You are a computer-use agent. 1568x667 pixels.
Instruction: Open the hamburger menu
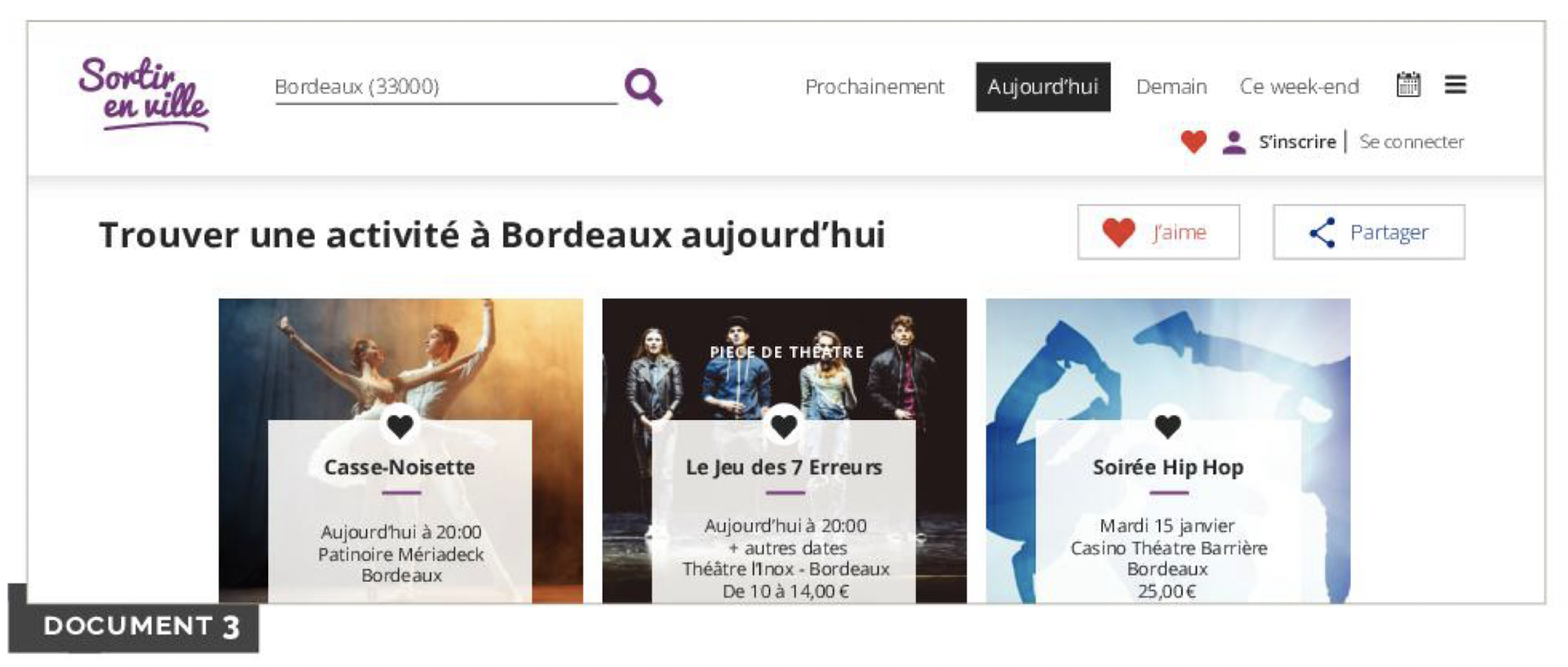click(x=1455, y=85)
